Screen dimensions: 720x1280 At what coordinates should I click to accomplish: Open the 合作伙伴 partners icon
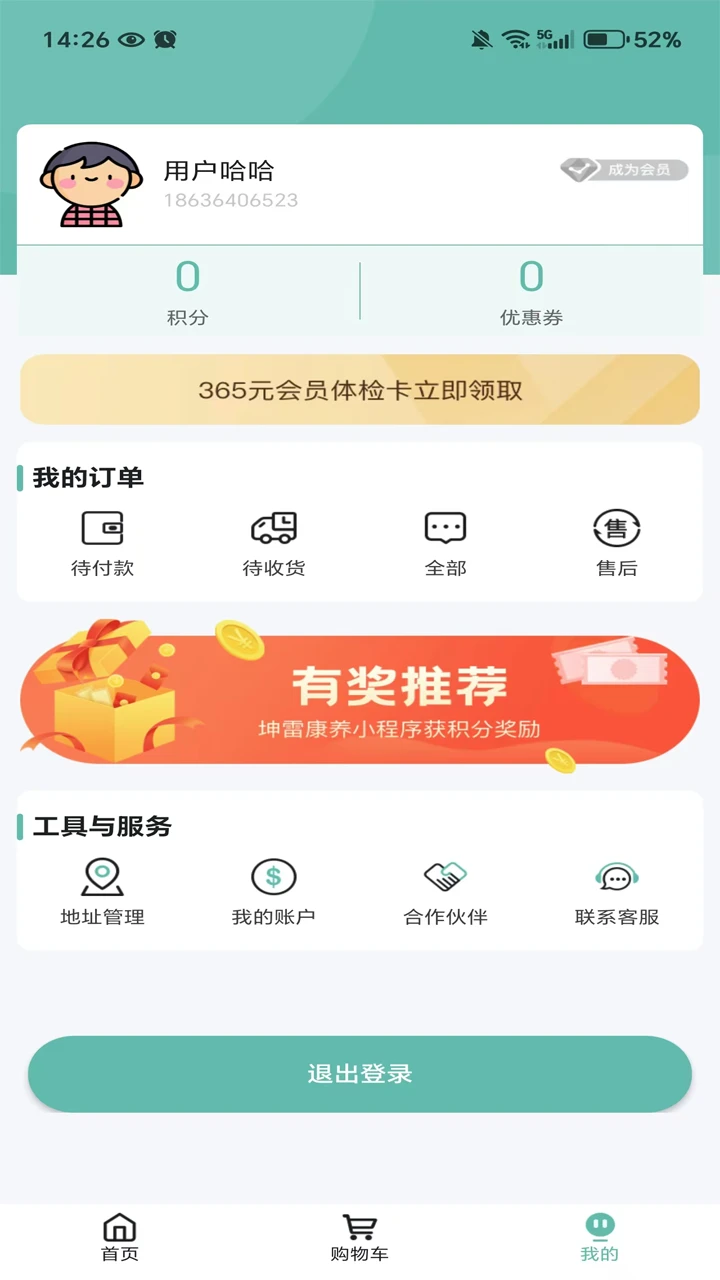443,890
